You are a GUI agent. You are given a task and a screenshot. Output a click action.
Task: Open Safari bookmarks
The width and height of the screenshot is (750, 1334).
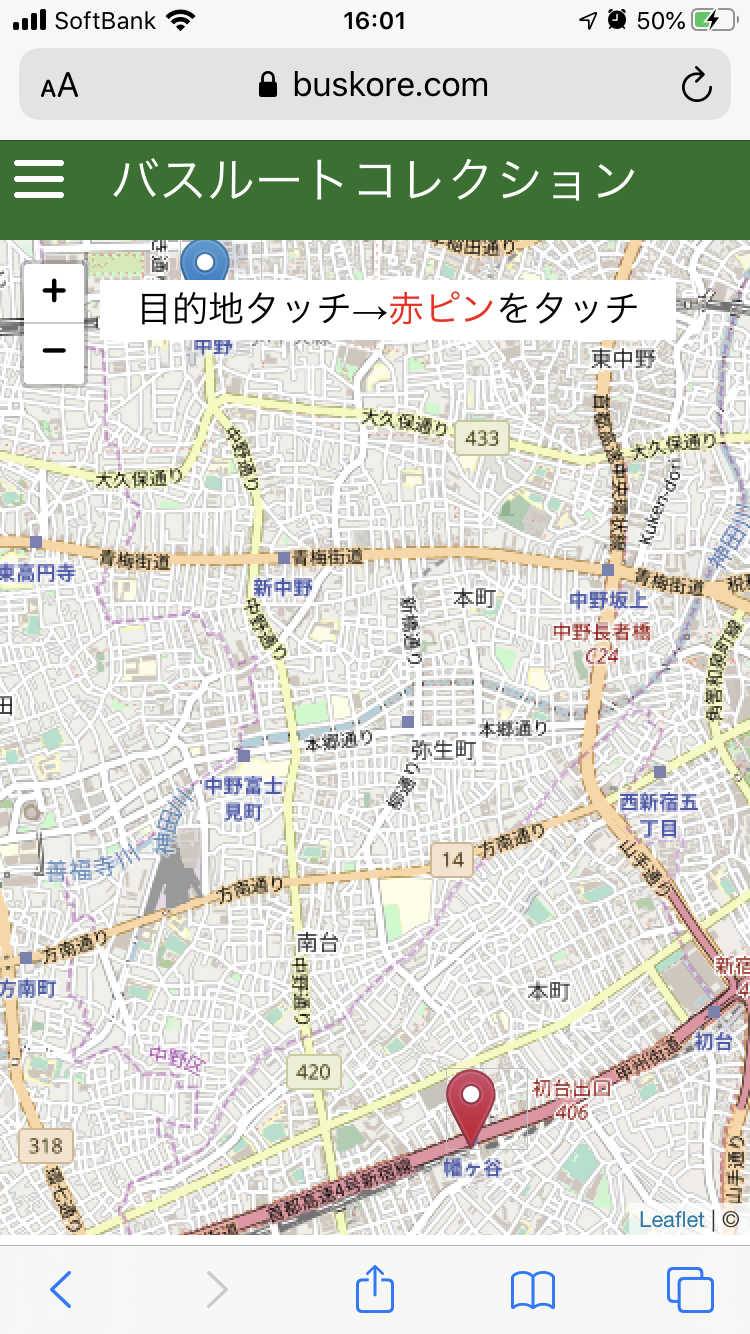tap(532, 1290)
